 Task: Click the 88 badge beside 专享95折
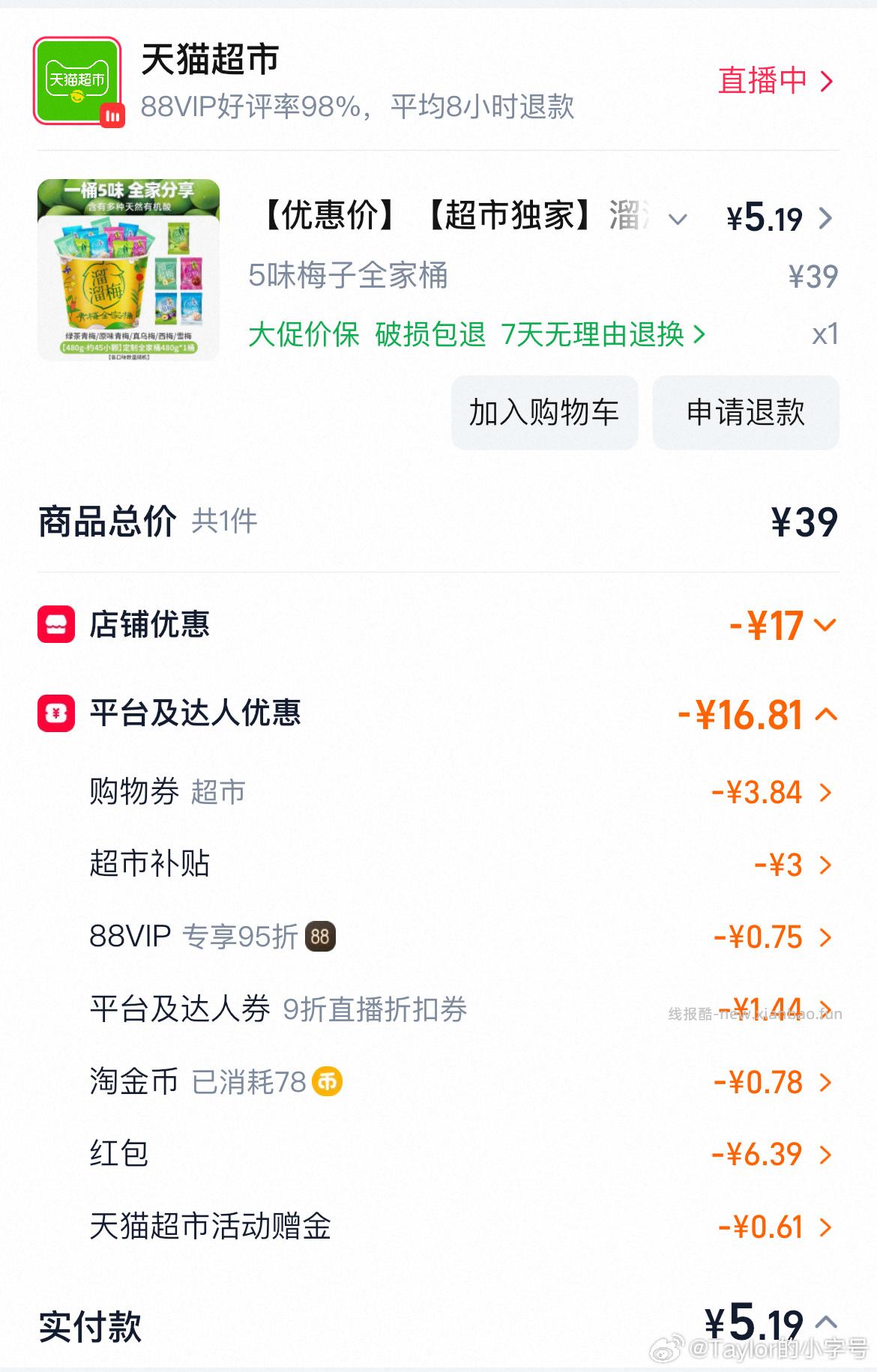point(322,935)
